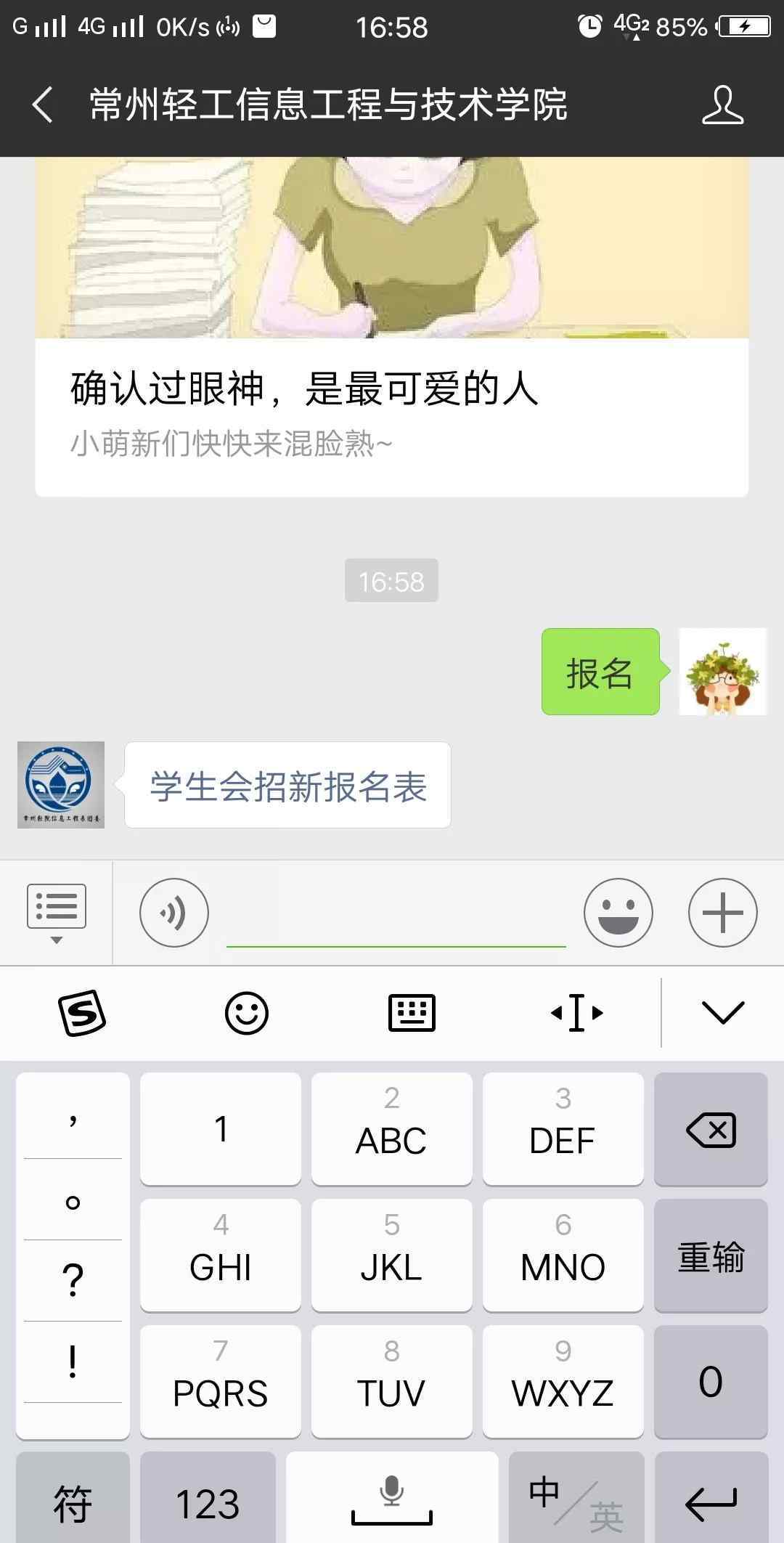Open the emoji sticker panel
Image resolution: width=784 pixels, height=1543 pixels.
point(618,913)
